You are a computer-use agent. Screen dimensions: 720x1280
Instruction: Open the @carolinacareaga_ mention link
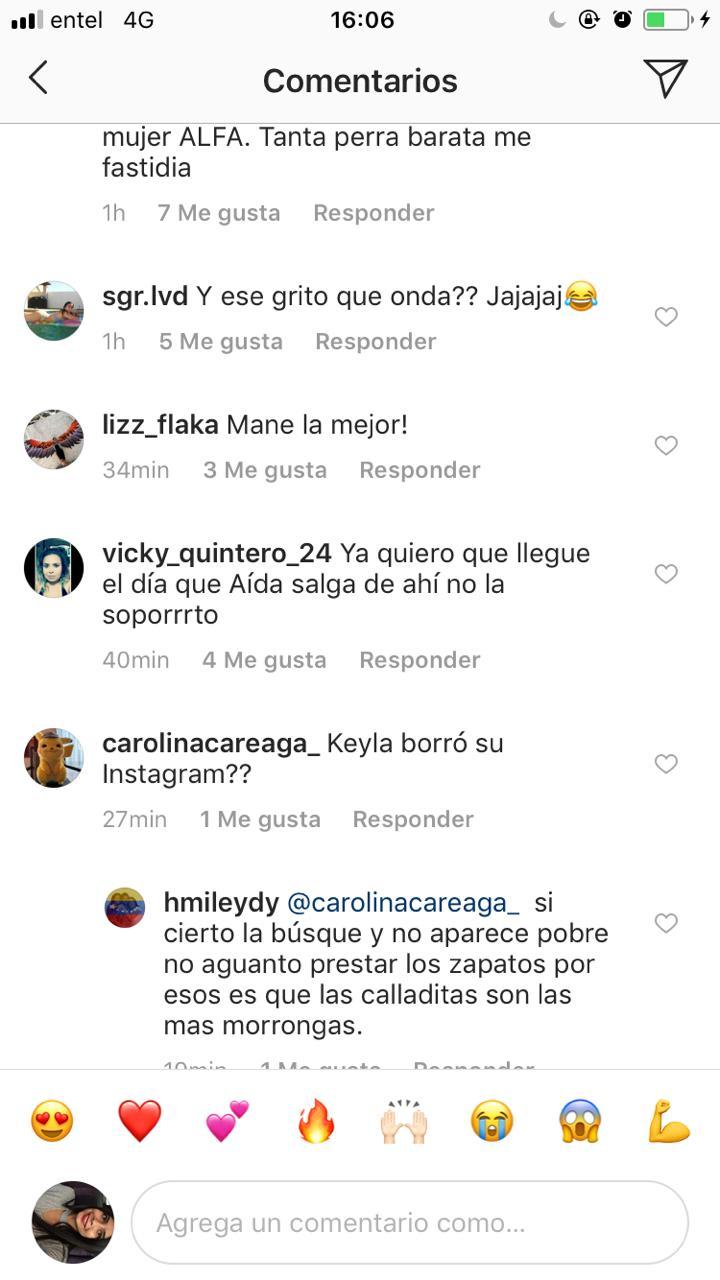pyautogui.click(x=403, y=903)
